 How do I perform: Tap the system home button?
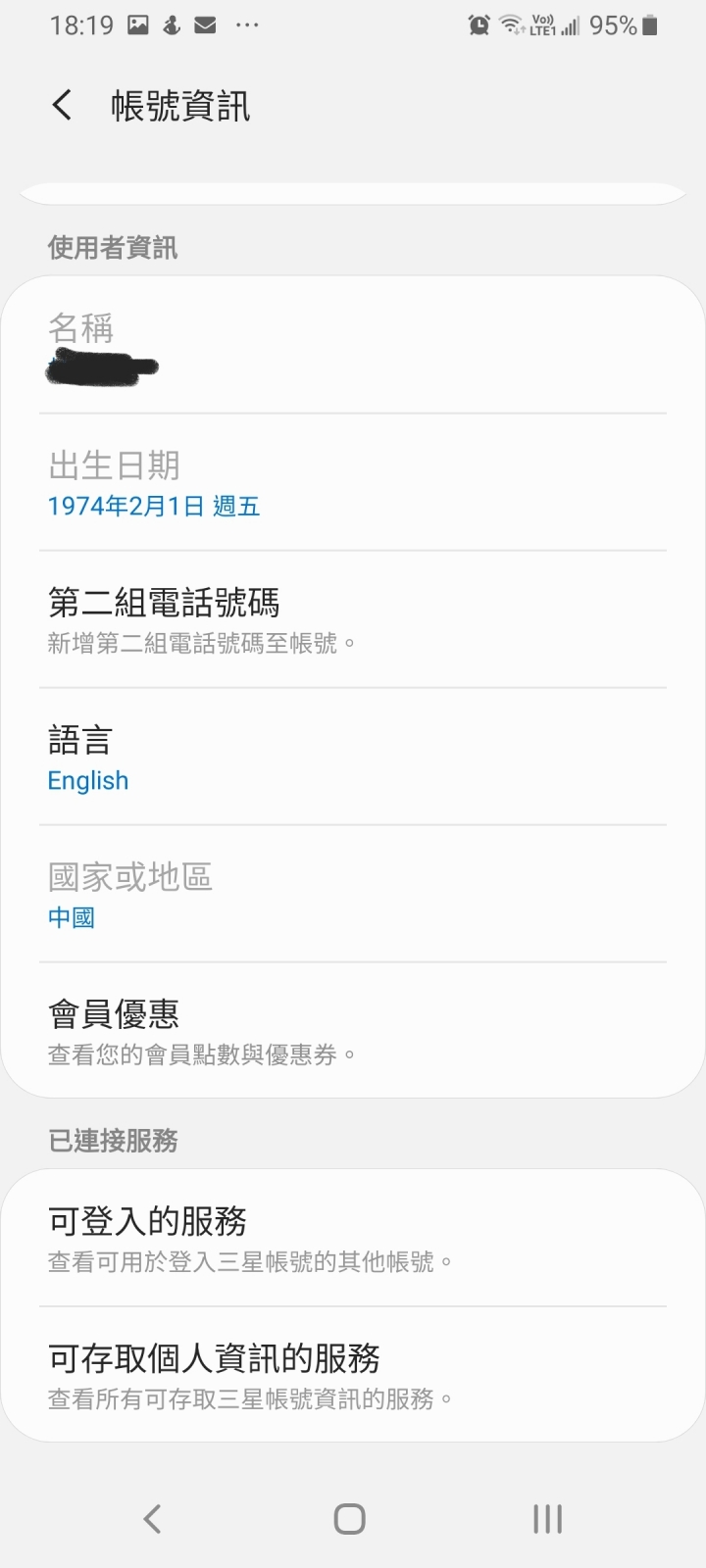350,1519
